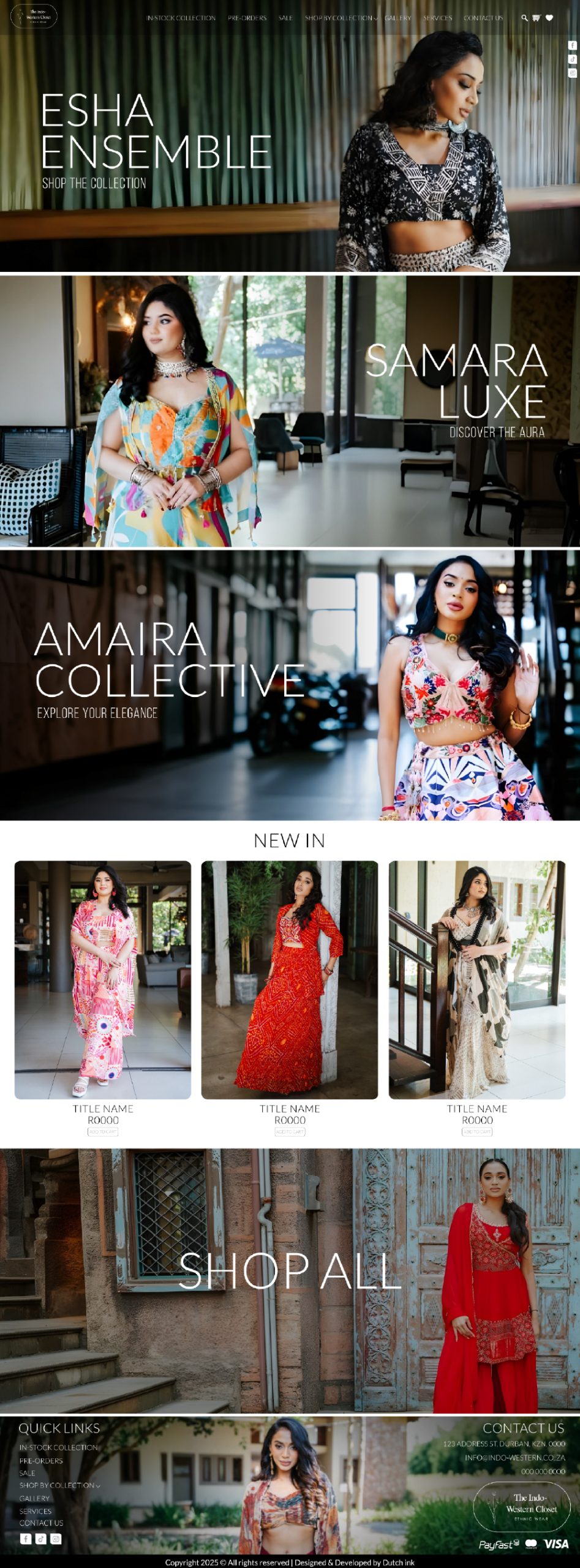Image resolution: width=580 pixels, height=1568 pixels.
Task: Open the wishlist heart icon
Action: [x=549, y=18]
